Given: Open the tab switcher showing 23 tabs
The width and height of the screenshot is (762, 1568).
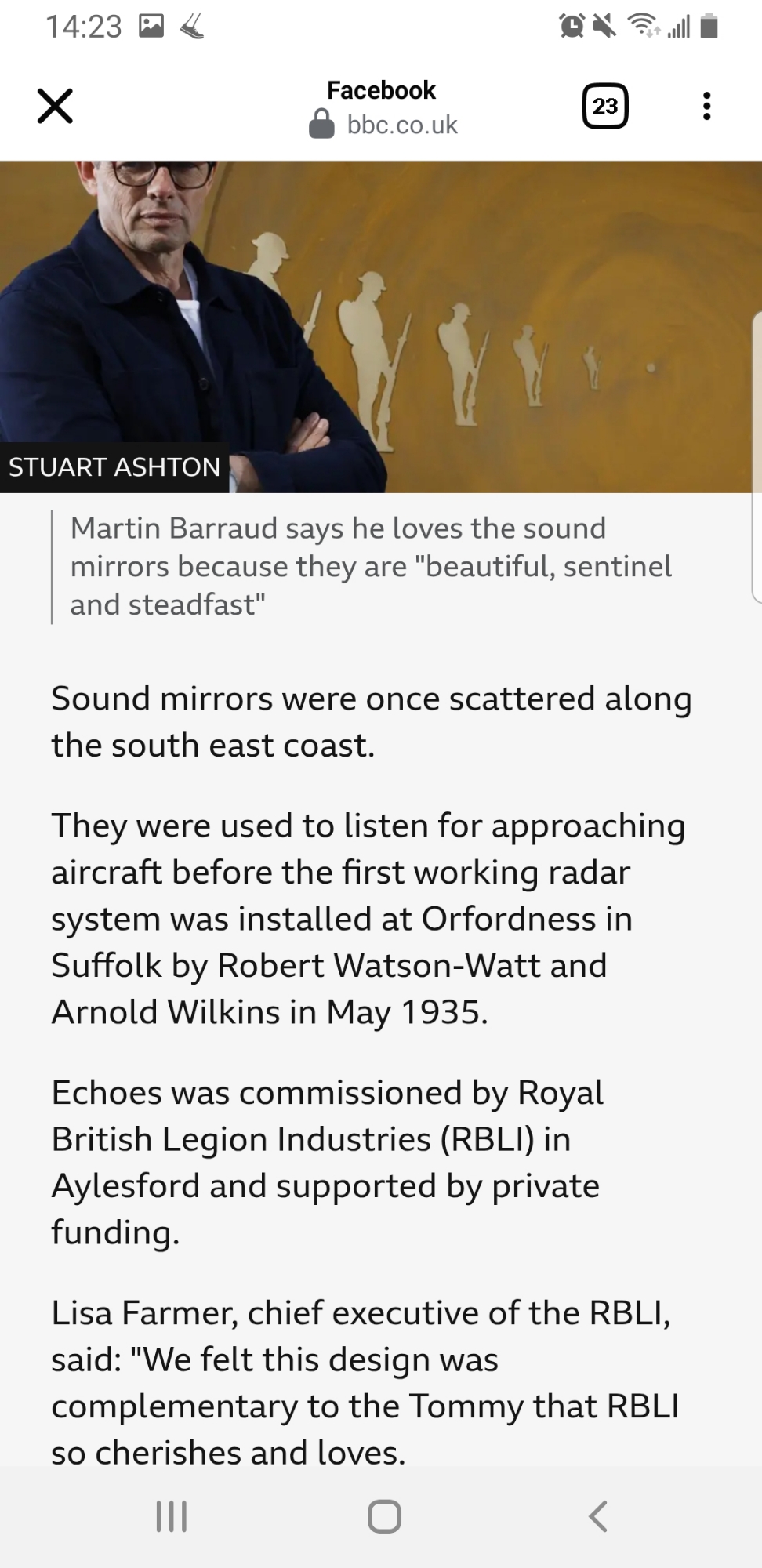Looking at the screenshot, I should 604,106.
